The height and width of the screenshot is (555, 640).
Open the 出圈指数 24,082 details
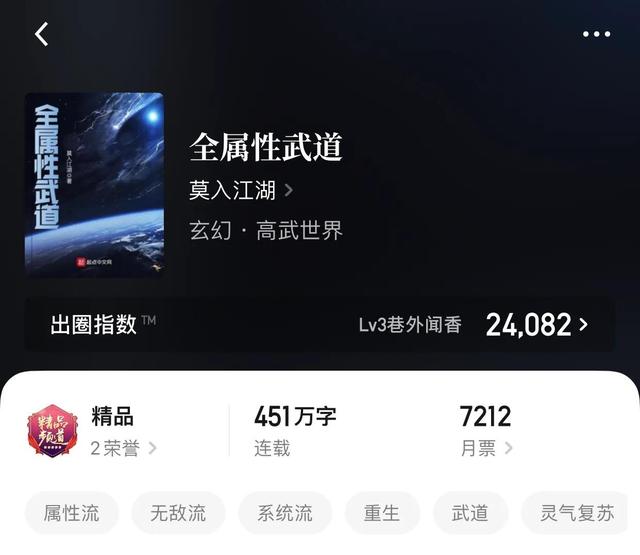coord(536,324)
